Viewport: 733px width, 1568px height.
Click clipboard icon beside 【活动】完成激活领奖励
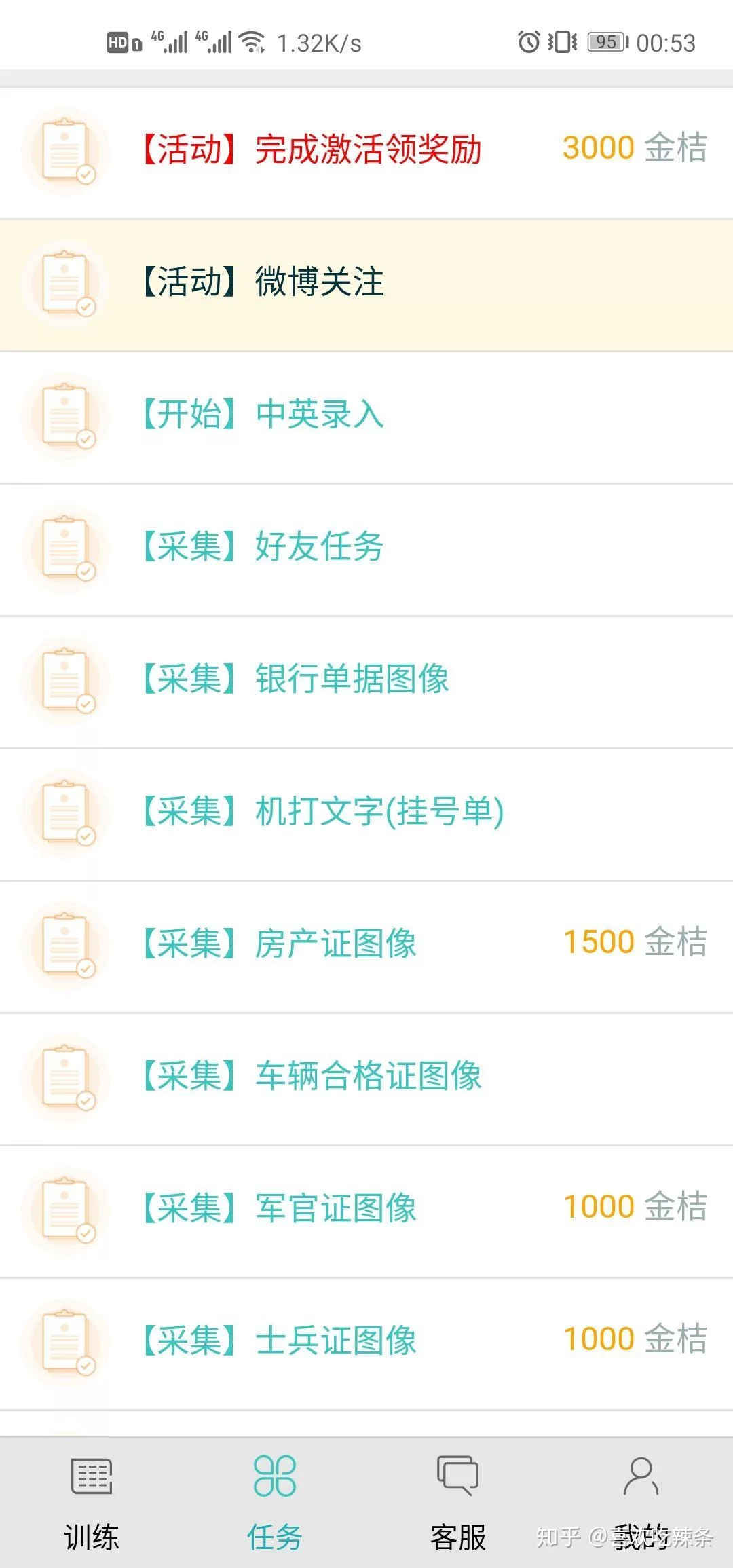point(64,151)
